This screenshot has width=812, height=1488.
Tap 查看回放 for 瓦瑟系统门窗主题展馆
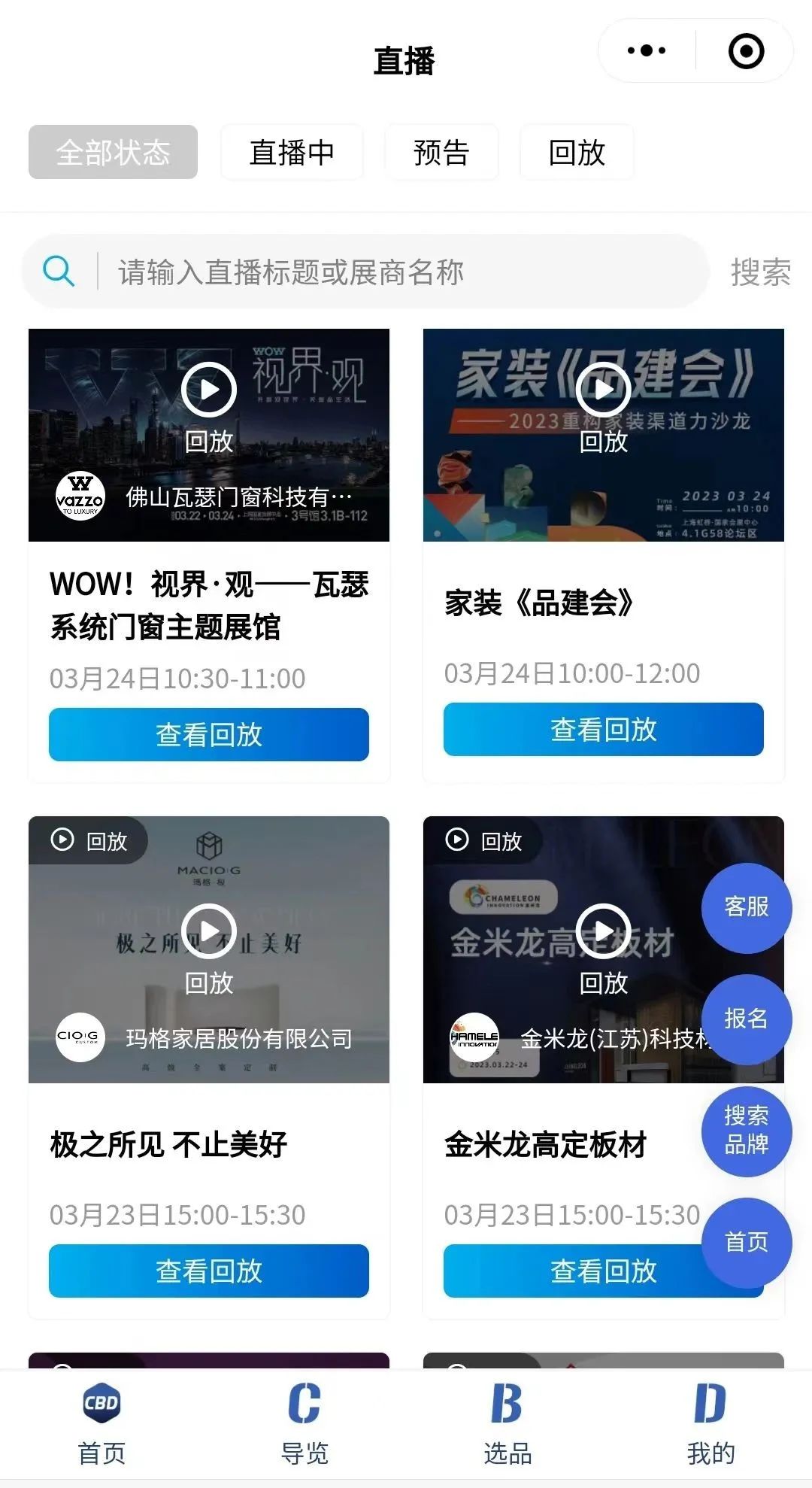(x=209, y=734)
